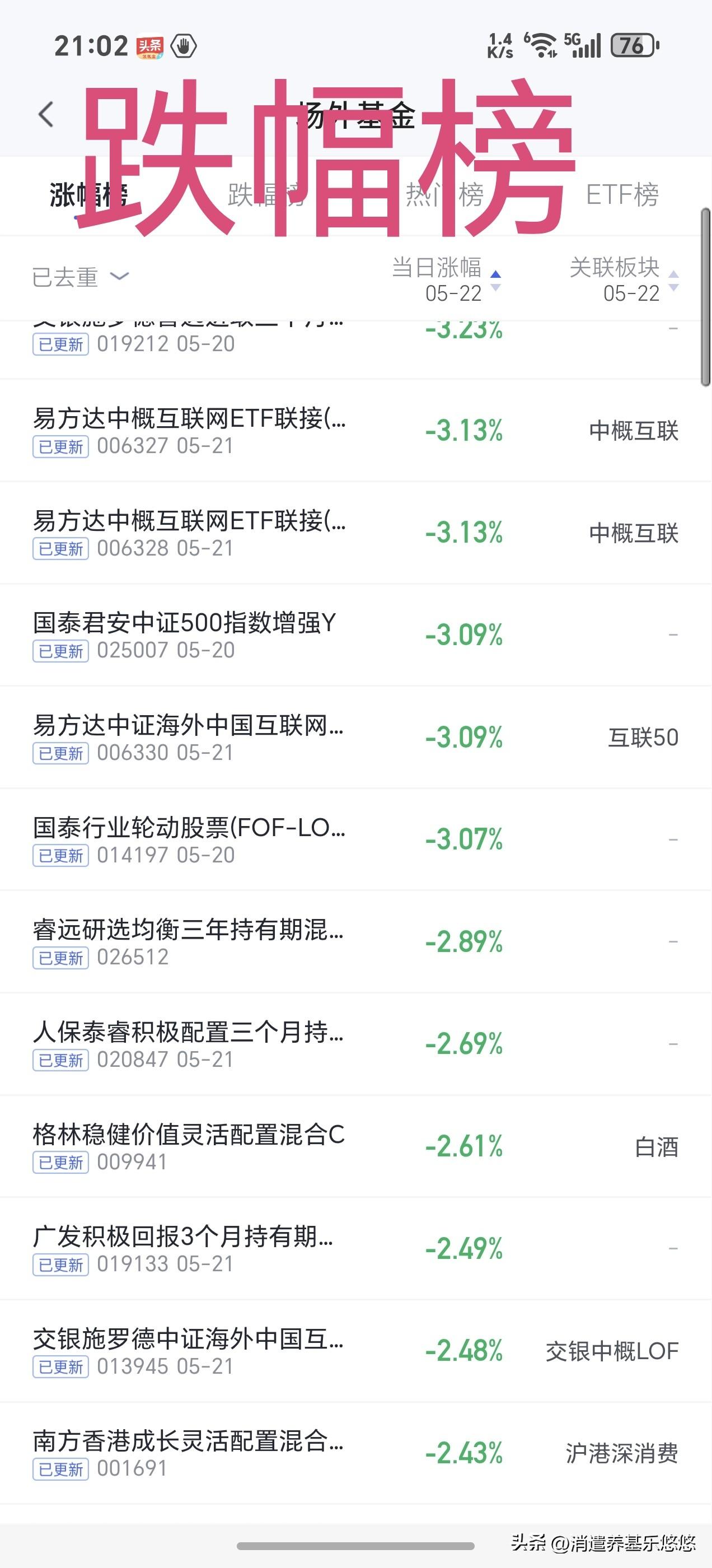
Task: Open 睿远研选均衡三年持有期混合 fund
Action: pyautogui.click(x=356, y=942)
